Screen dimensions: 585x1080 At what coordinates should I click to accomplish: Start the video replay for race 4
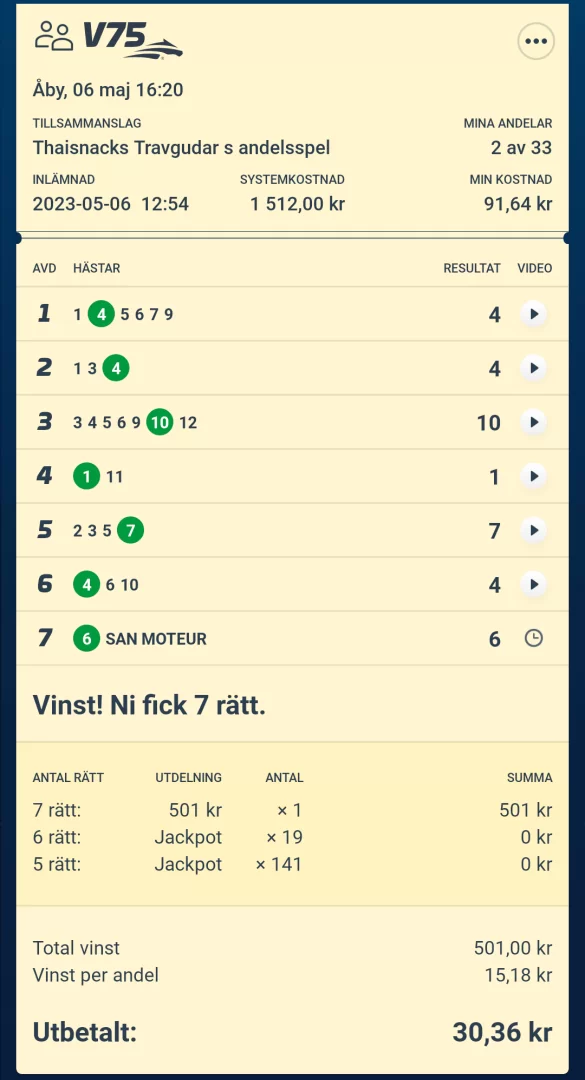tap(533, 477)
